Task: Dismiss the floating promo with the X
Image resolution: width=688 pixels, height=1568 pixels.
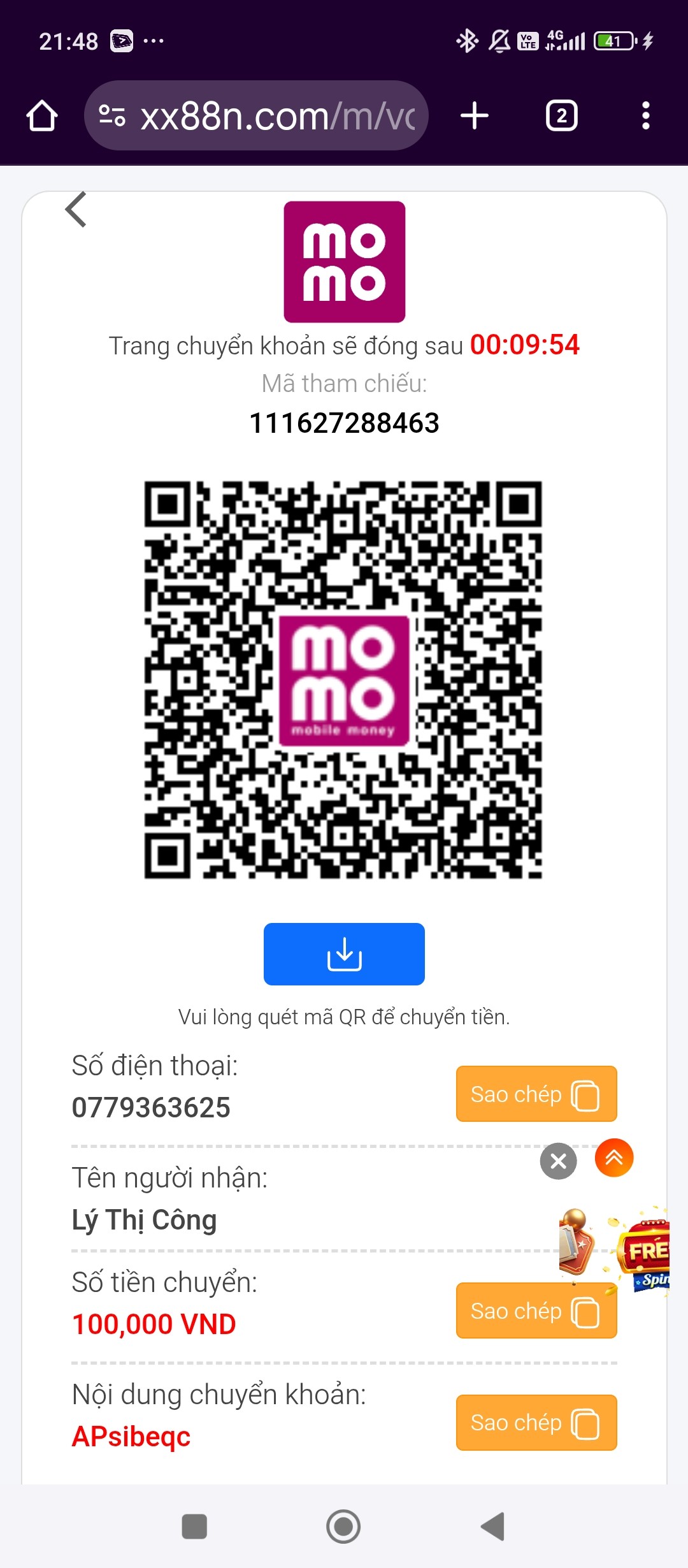Action: (558, 1161)
